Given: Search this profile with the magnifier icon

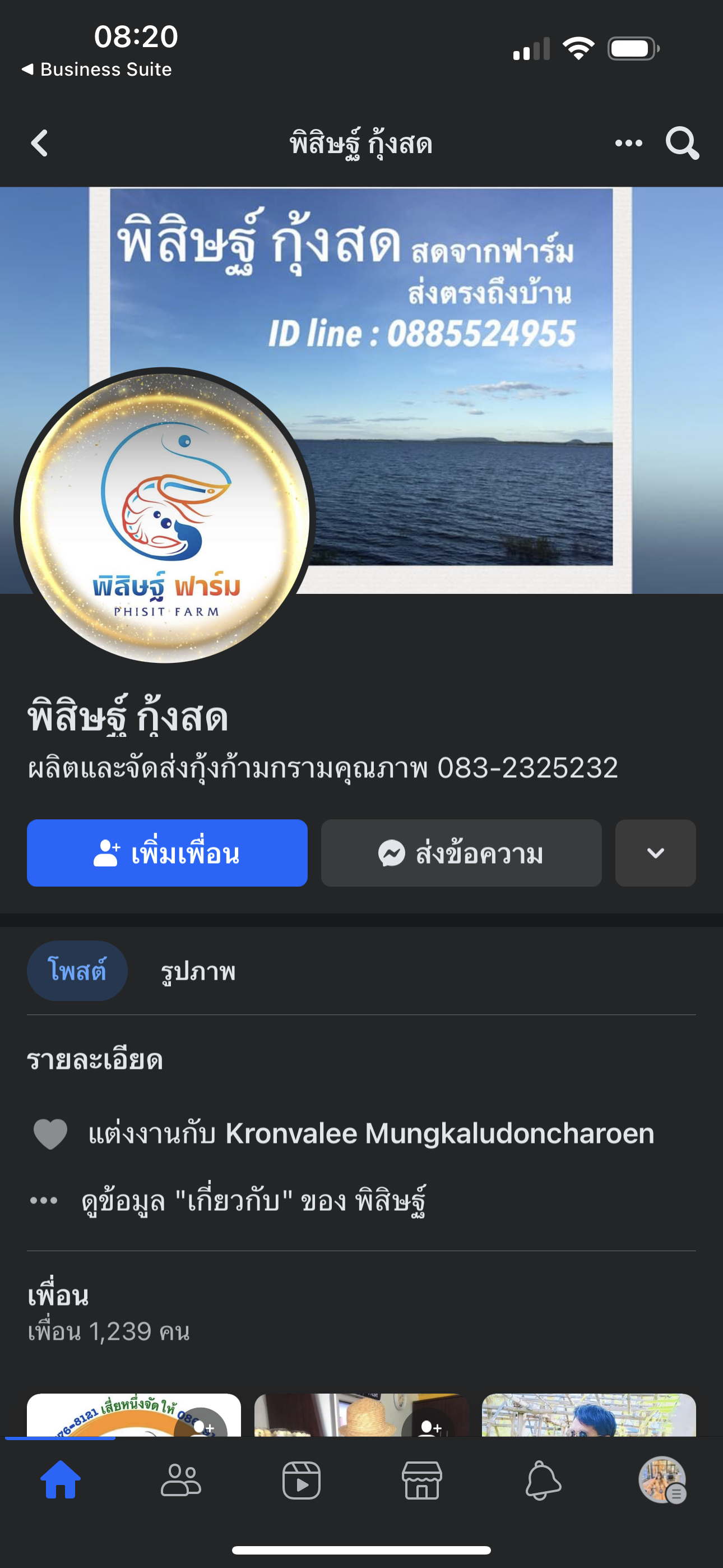Looking at the screenshot, I should click(x=682, y=144).
